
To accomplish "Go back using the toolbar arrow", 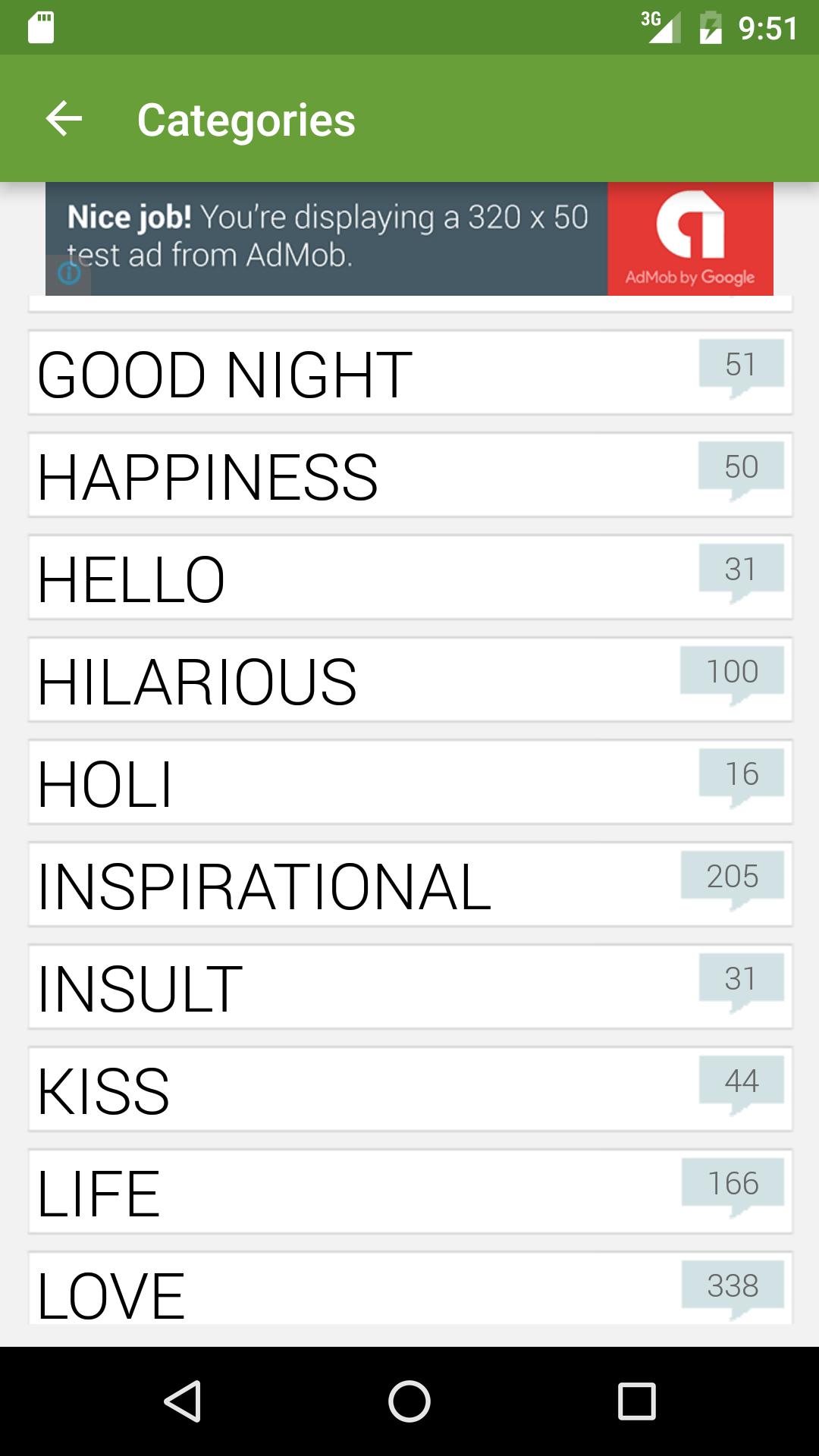I will (64, 119).
